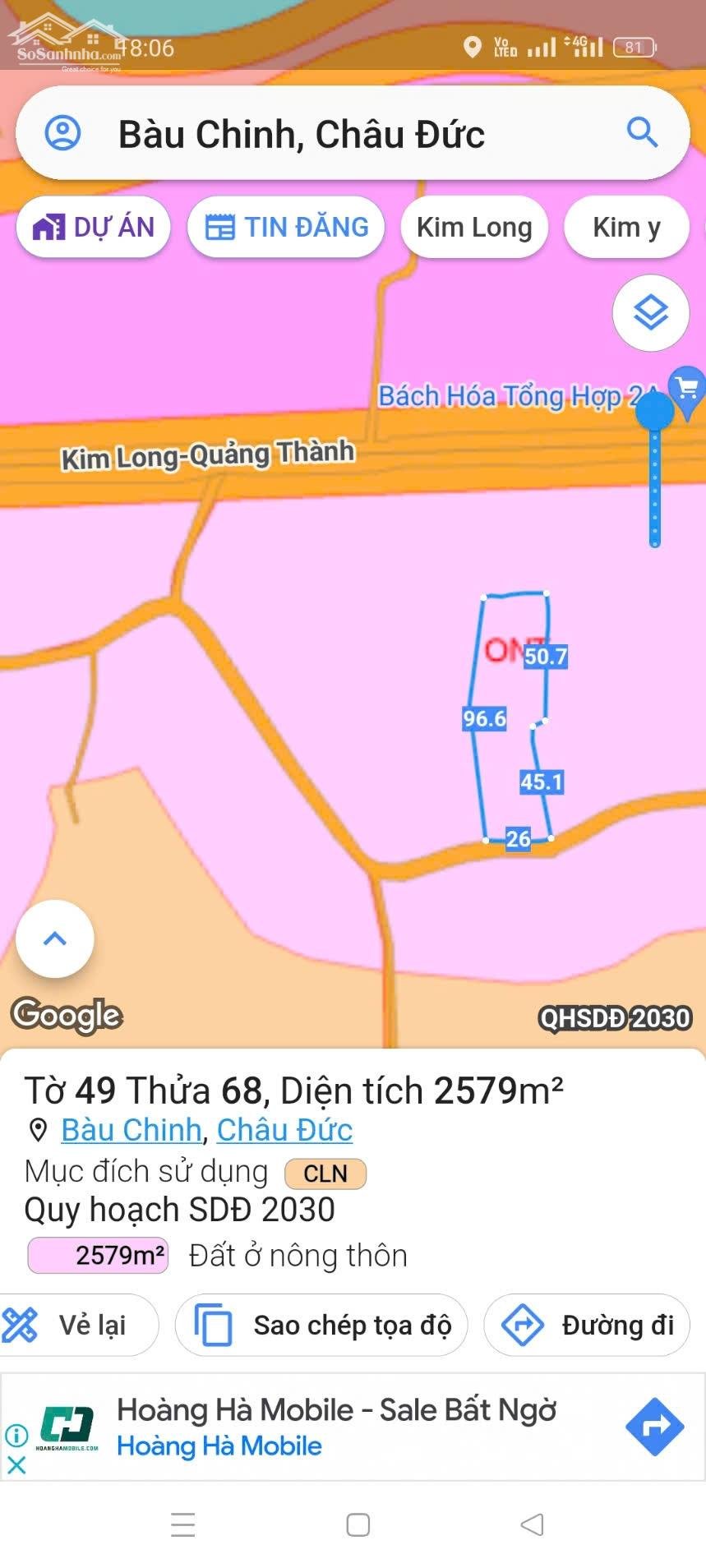Image resolution: width=706 pixels, height=1568 pixels.
Task: Copy coordinates with Sao chép tọa độ
Action: point(321,1325)
